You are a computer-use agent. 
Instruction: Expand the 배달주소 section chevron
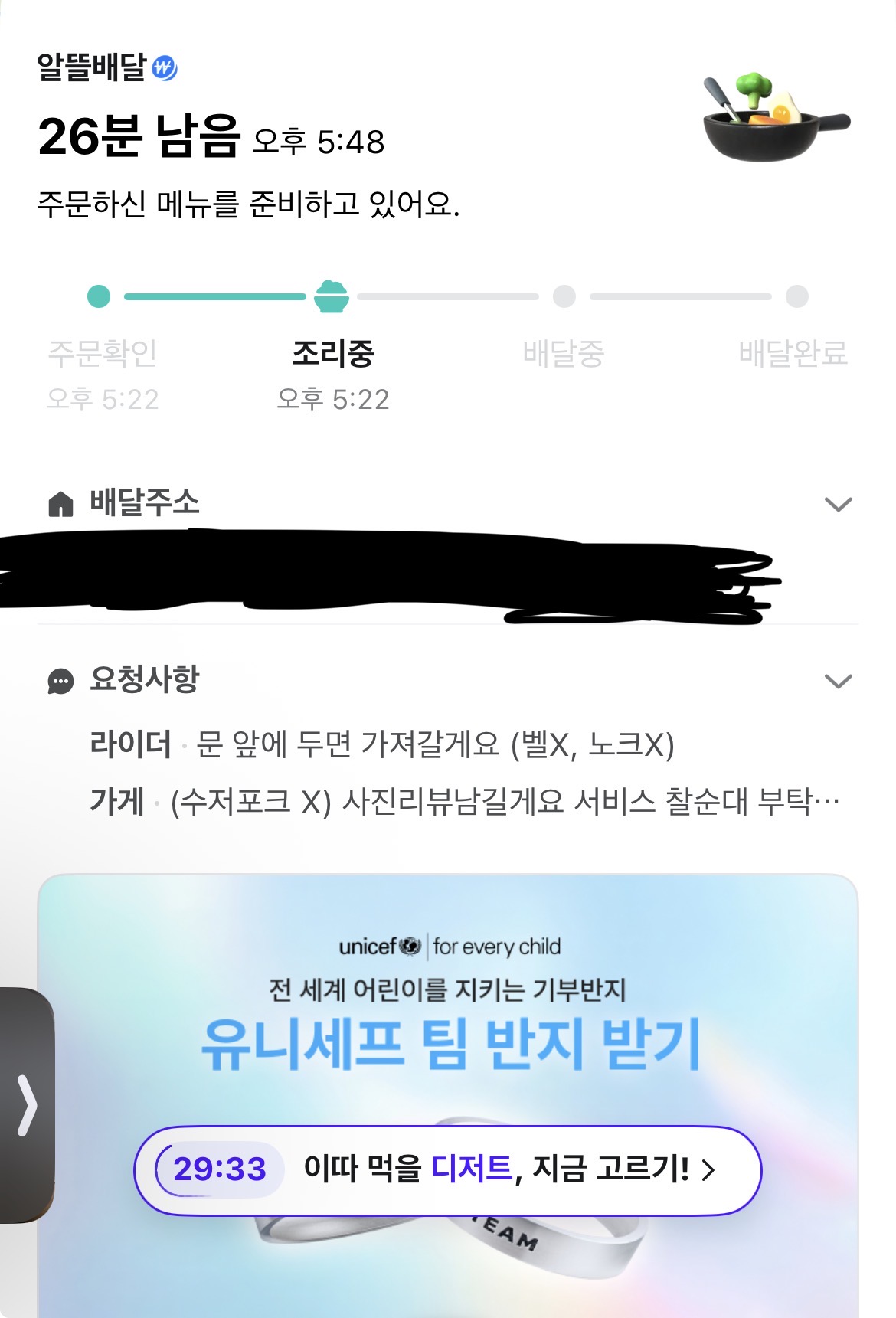click(838, 504)
